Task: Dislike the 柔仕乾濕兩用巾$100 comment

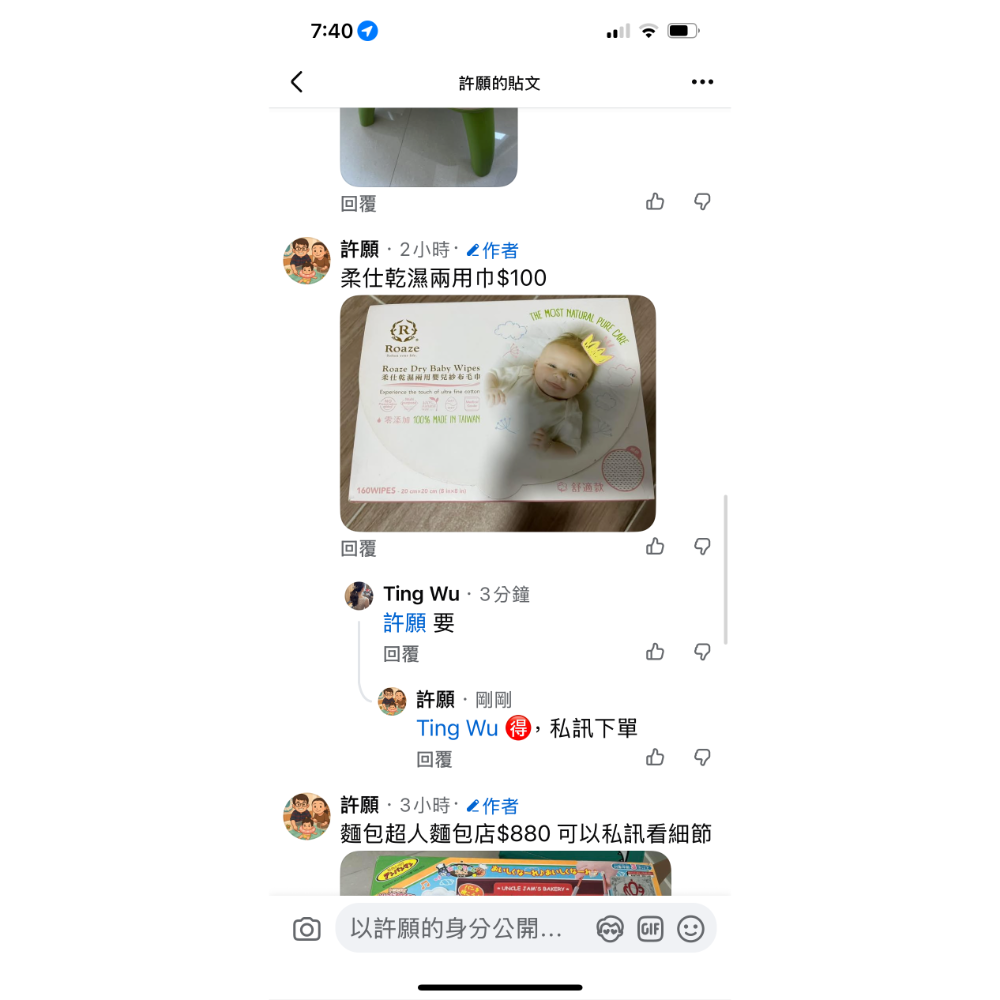Action: click(x=702, y=547)
